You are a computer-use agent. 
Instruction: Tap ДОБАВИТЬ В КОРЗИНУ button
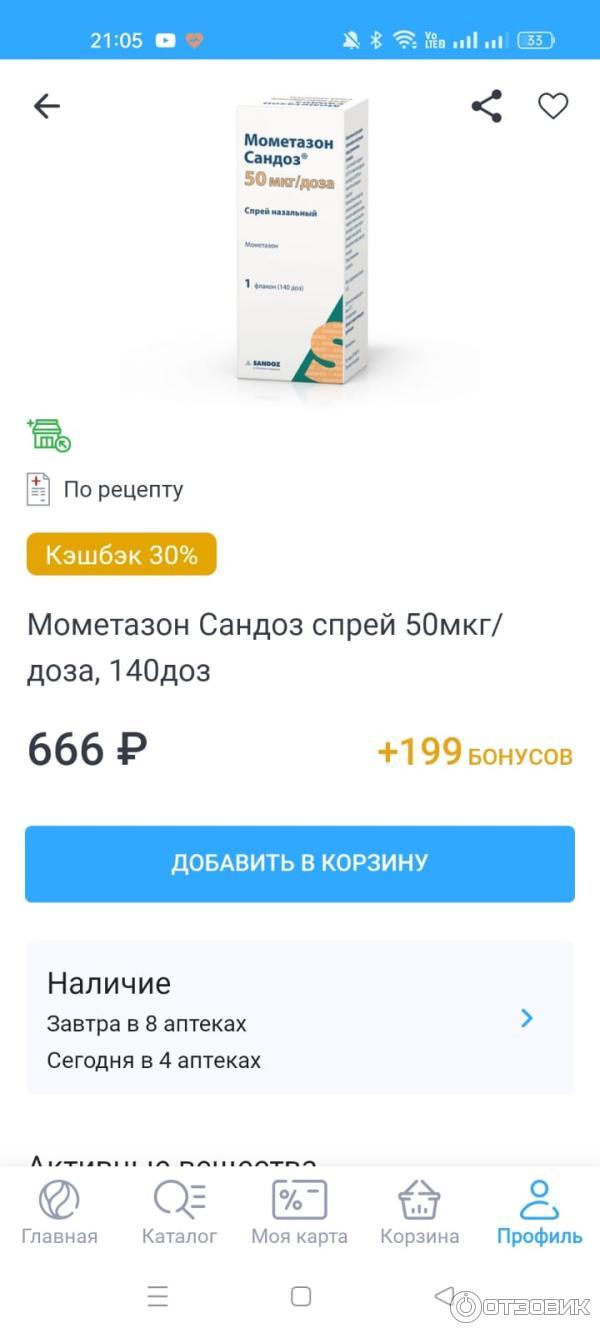pyautogui.click(x=300, y=863)
